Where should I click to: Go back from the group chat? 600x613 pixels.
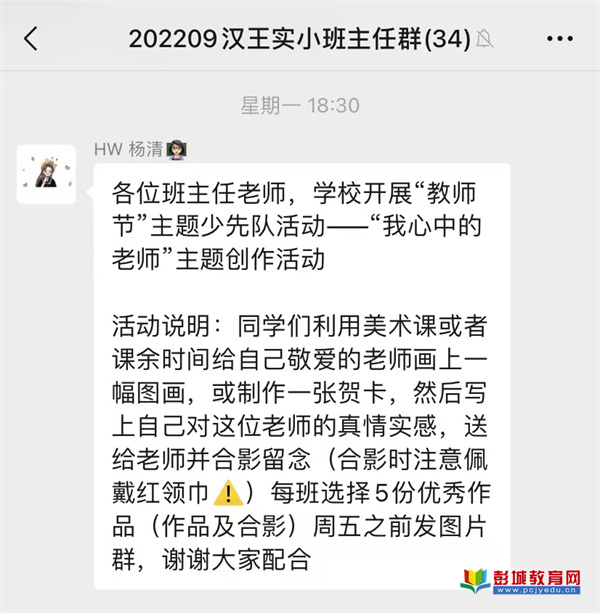click(x=31, y=39)
